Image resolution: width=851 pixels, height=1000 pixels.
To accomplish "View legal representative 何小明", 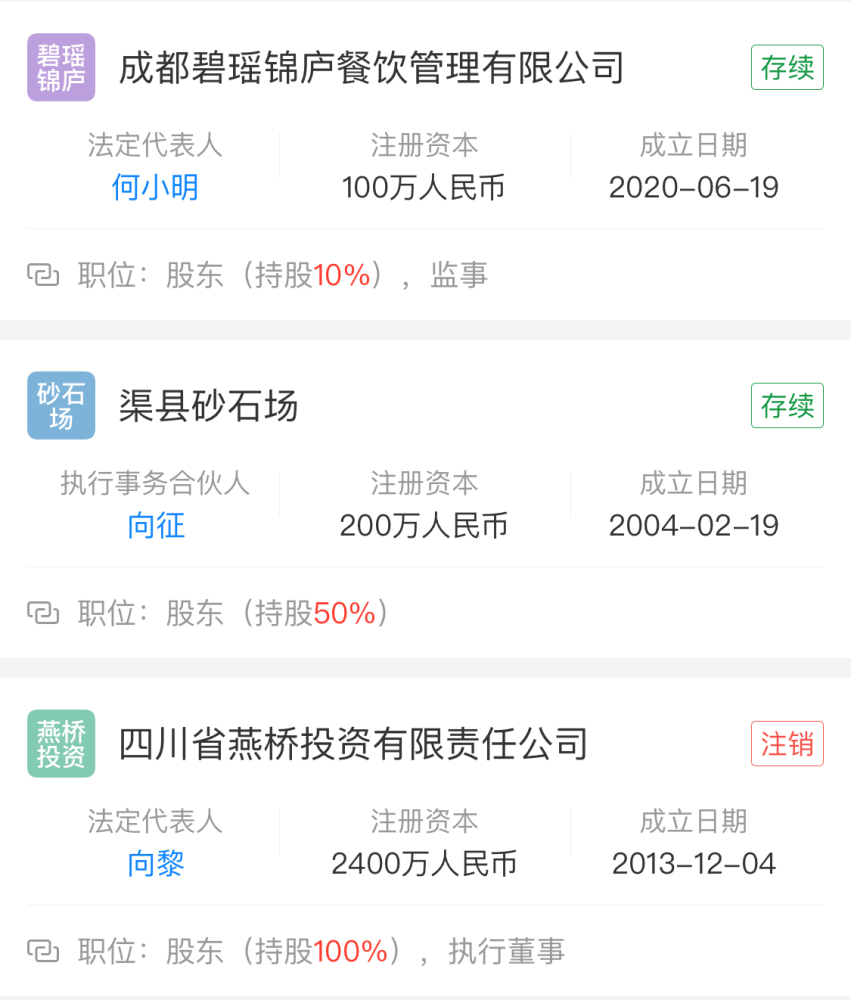I will (x=155, y=188).
